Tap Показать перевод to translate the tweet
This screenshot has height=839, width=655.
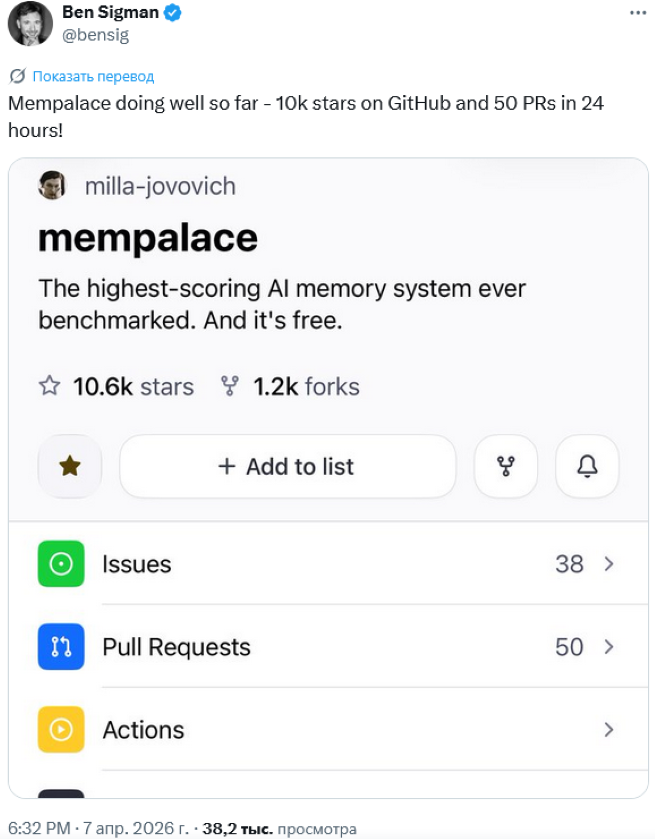pyautogui.click(x=92, y=76)
